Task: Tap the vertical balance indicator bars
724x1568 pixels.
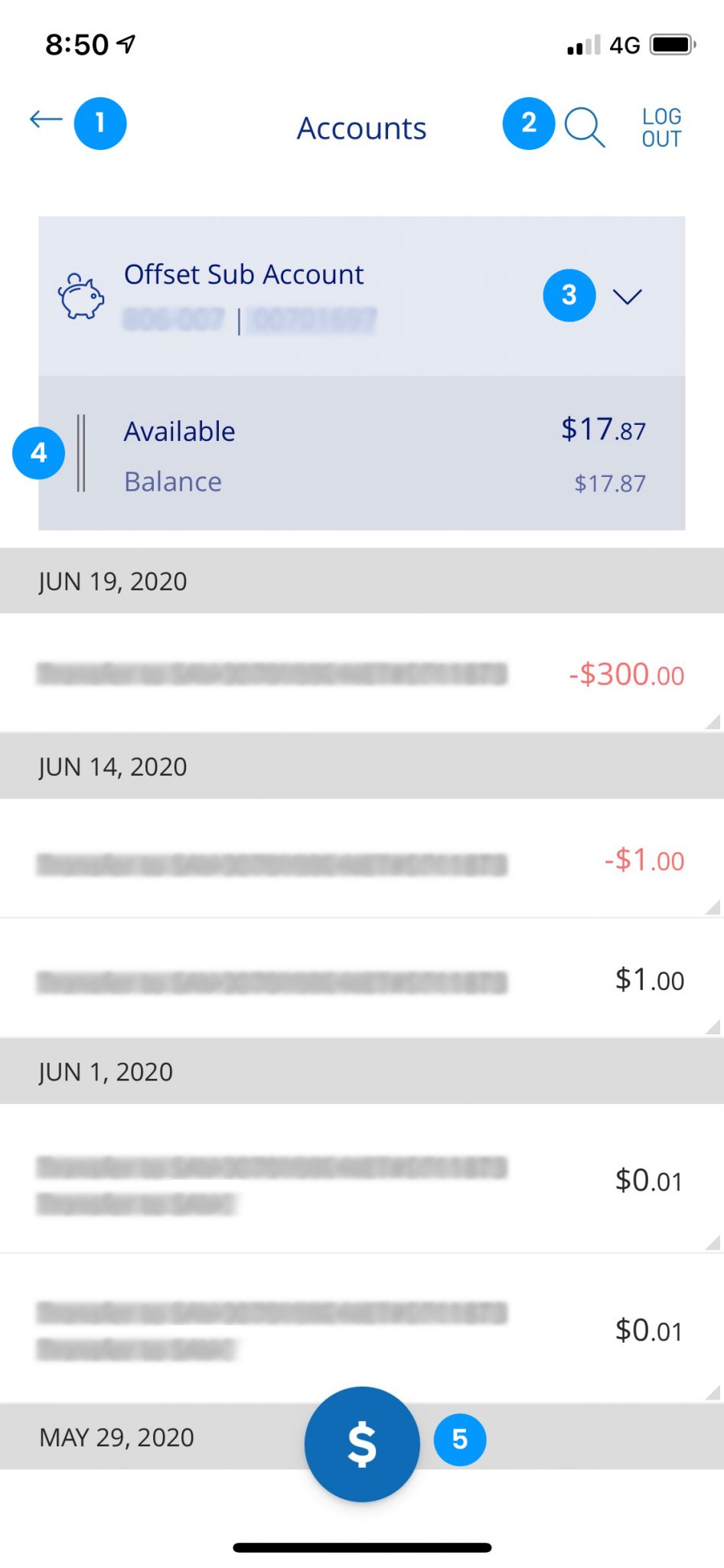Action: tap(83, 452)
